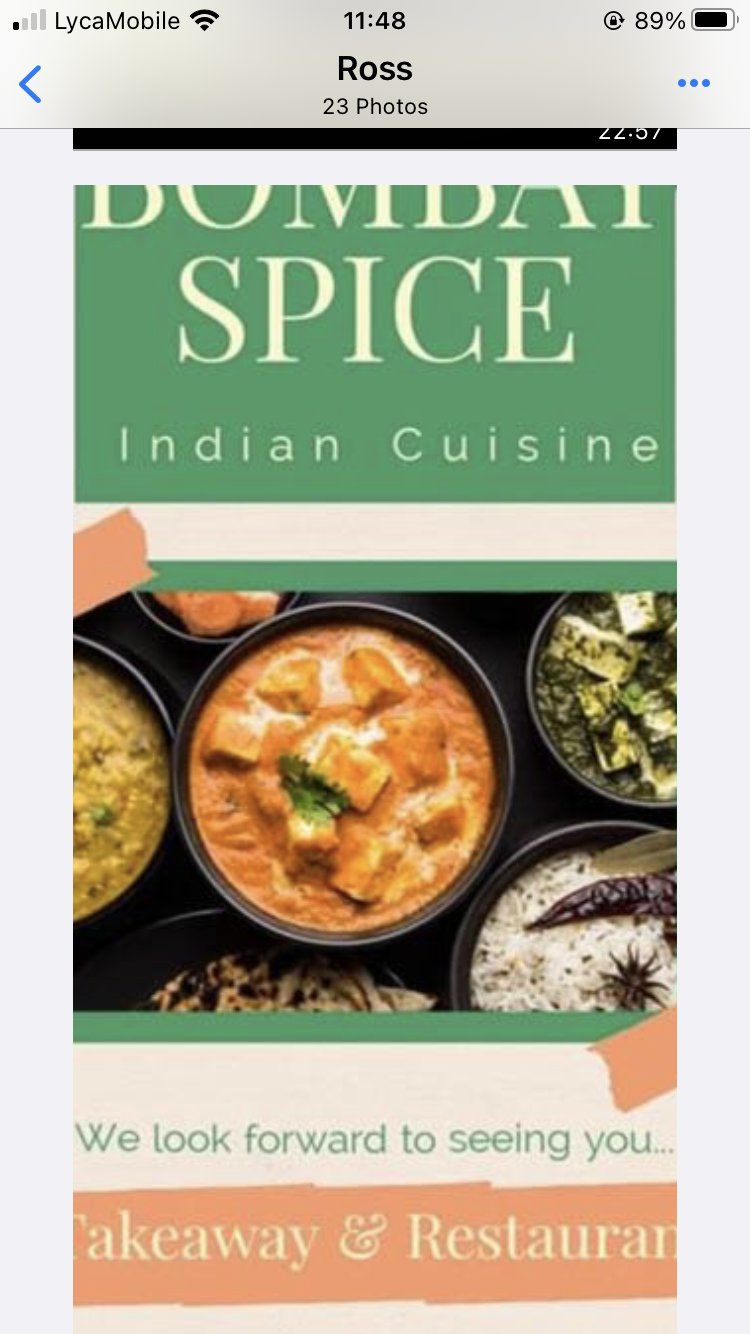Open the three-dot more options menu

pyautogui.click(x=693, y=84)
